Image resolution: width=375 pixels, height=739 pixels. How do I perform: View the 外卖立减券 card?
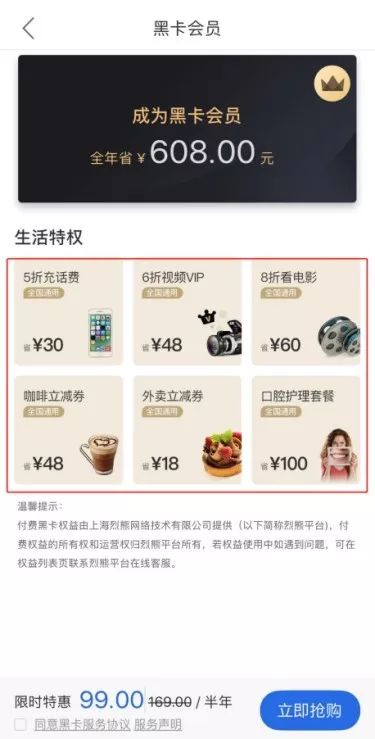click(188, 430)
